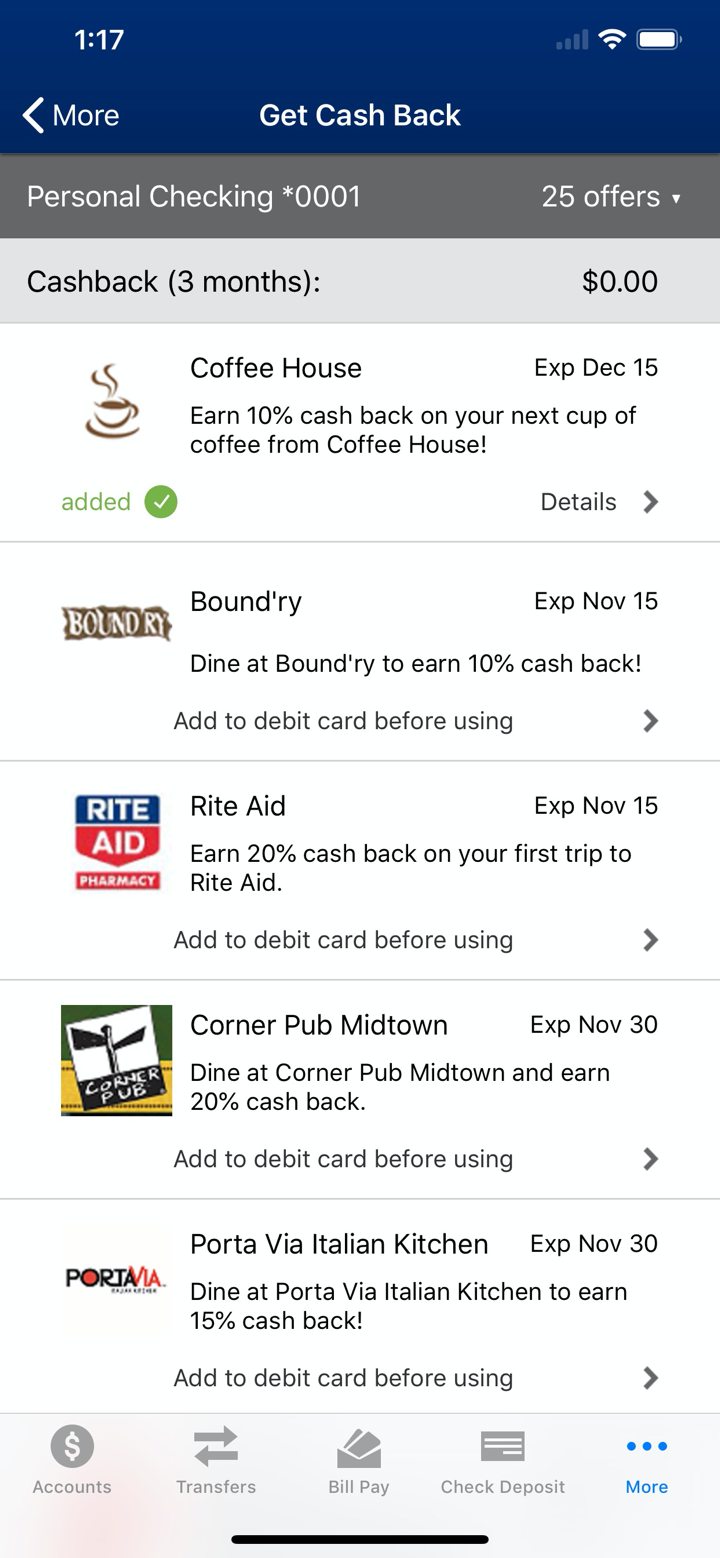
Task: Expand the Corner Pub Midtown offer chevron
Action: click(650, 1158)
